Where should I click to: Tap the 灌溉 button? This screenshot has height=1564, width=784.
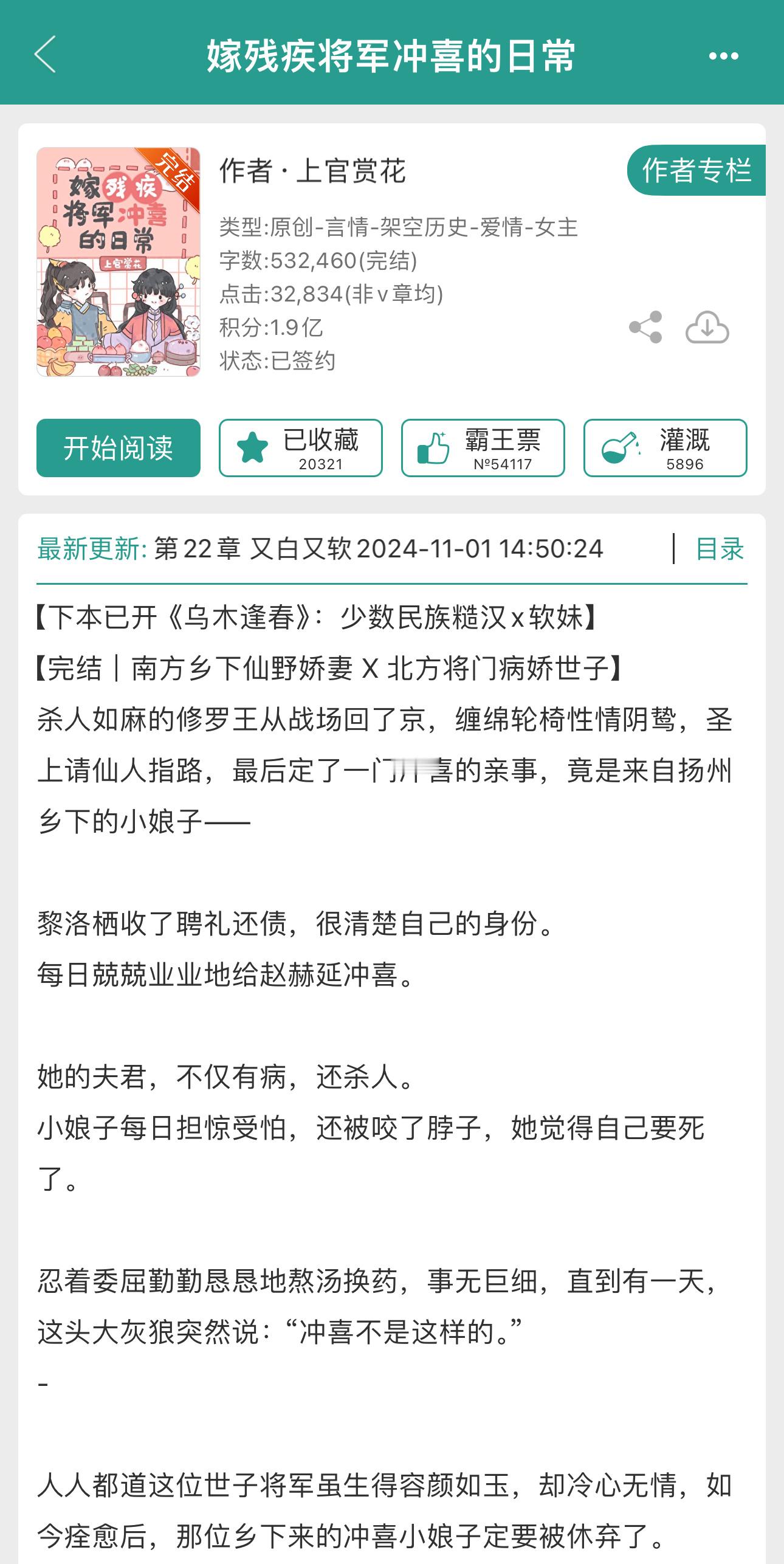click(x=665, y=448)
